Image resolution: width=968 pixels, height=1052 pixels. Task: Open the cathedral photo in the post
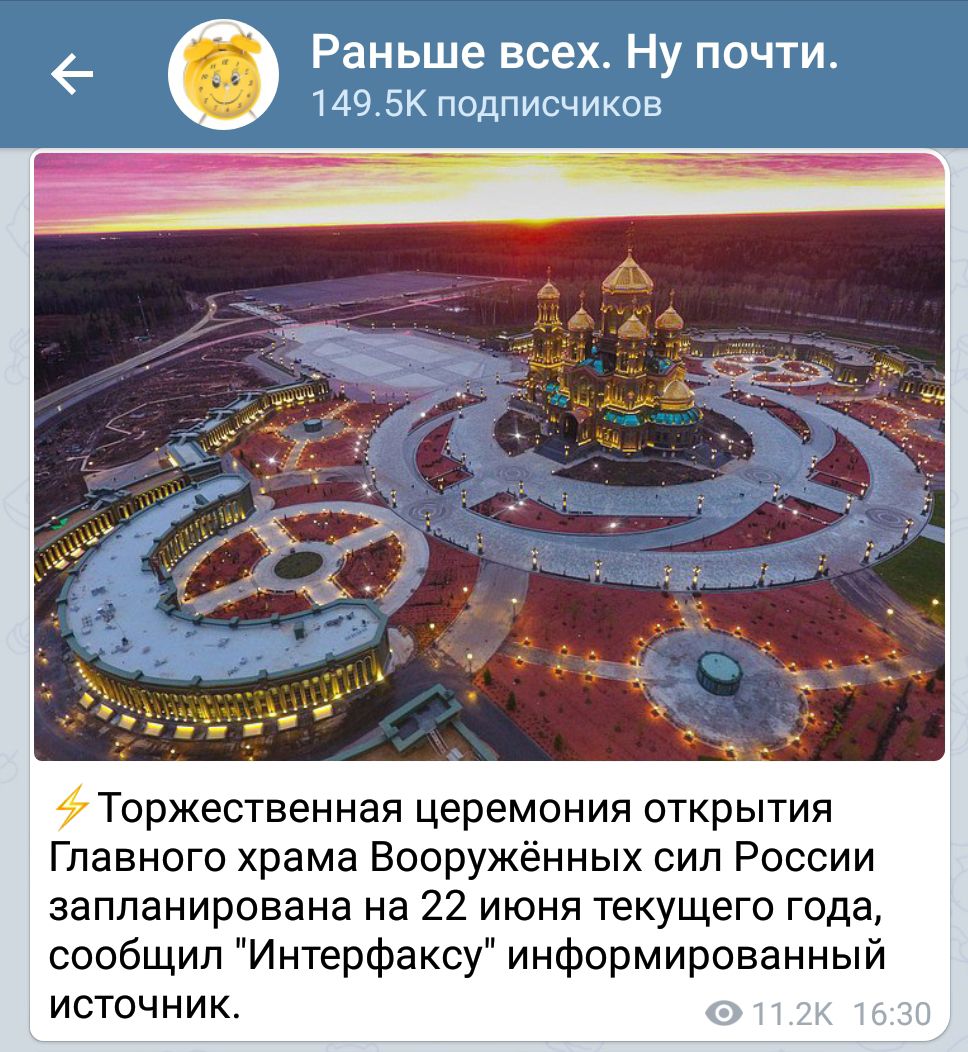pyautogui.click(x=489, y=456)
